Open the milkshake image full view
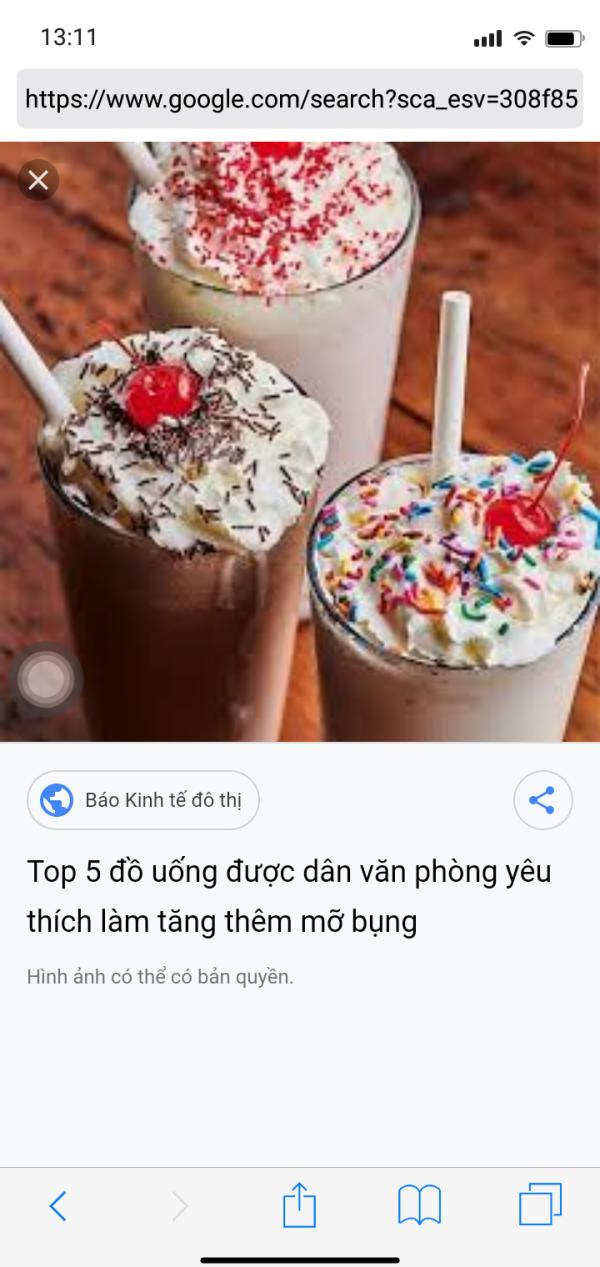Viewport: 600px width, 1267px height. 300,441
